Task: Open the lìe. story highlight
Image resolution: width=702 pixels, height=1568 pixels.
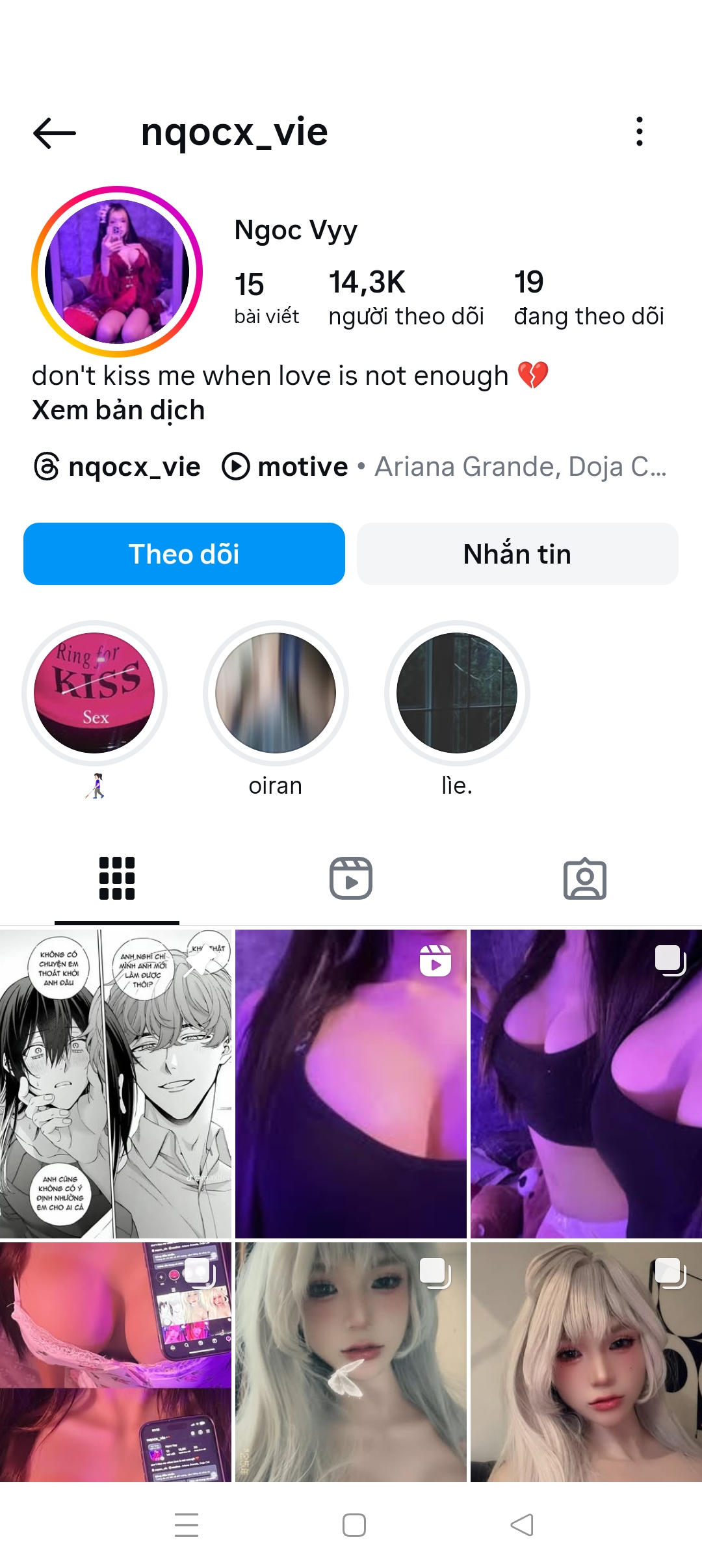Action: 457,693
